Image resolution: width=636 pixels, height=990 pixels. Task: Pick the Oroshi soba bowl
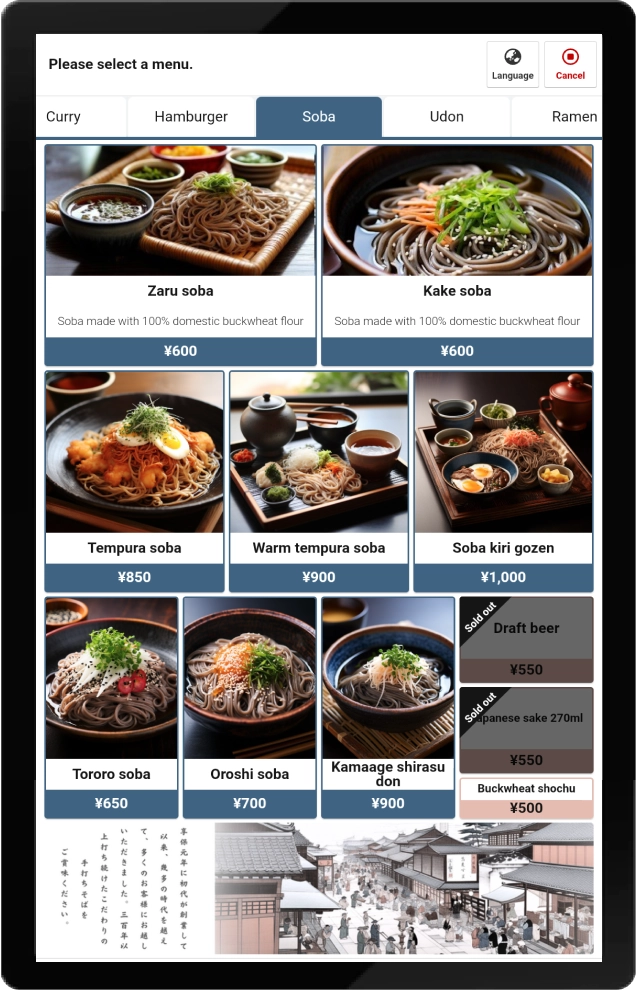249,707
